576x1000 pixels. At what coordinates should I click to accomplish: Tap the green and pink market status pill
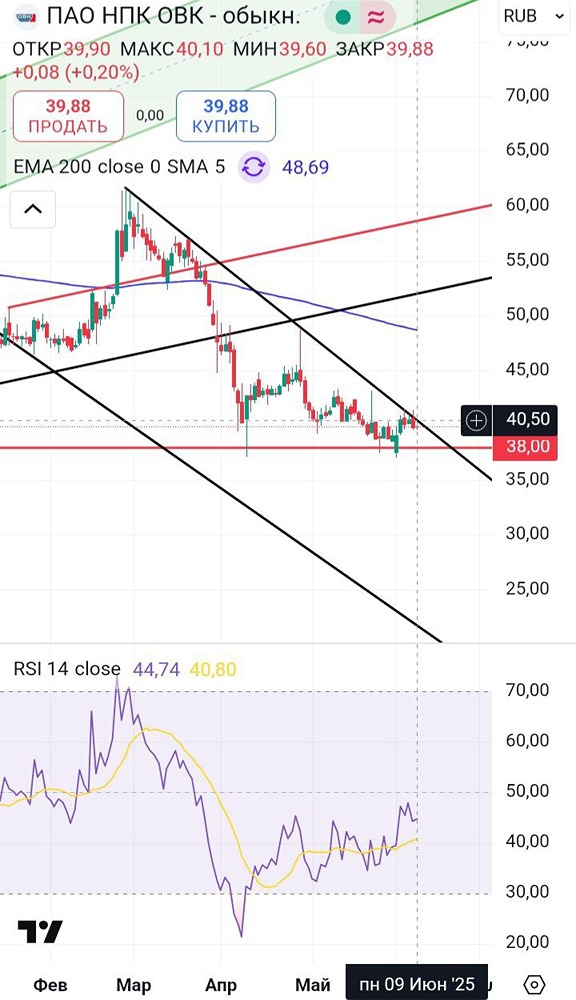pyautogui.click(x=360, y=17)
